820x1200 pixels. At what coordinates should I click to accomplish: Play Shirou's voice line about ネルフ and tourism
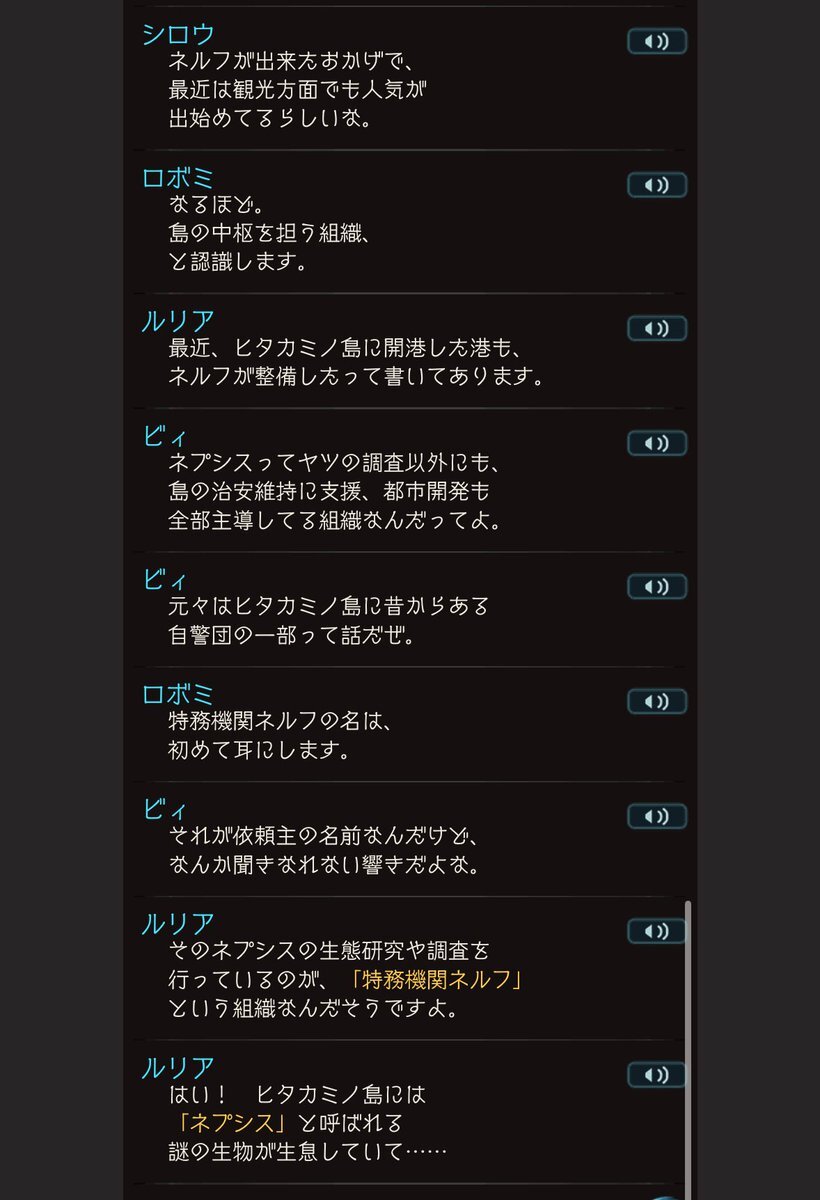(x=657, y=42)
